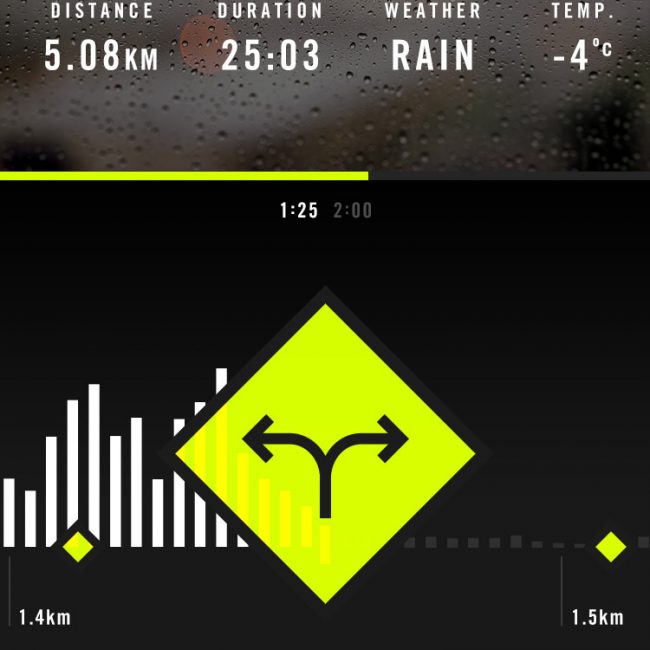Select the diamond marker at 1.5km

tap(610, 547)
